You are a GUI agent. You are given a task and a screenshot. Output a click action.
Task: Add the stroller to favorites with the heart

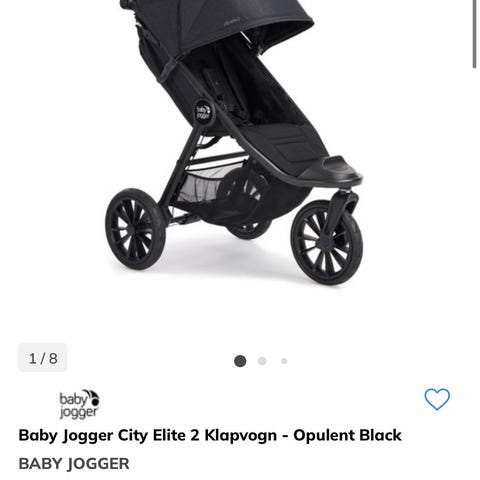437,399
